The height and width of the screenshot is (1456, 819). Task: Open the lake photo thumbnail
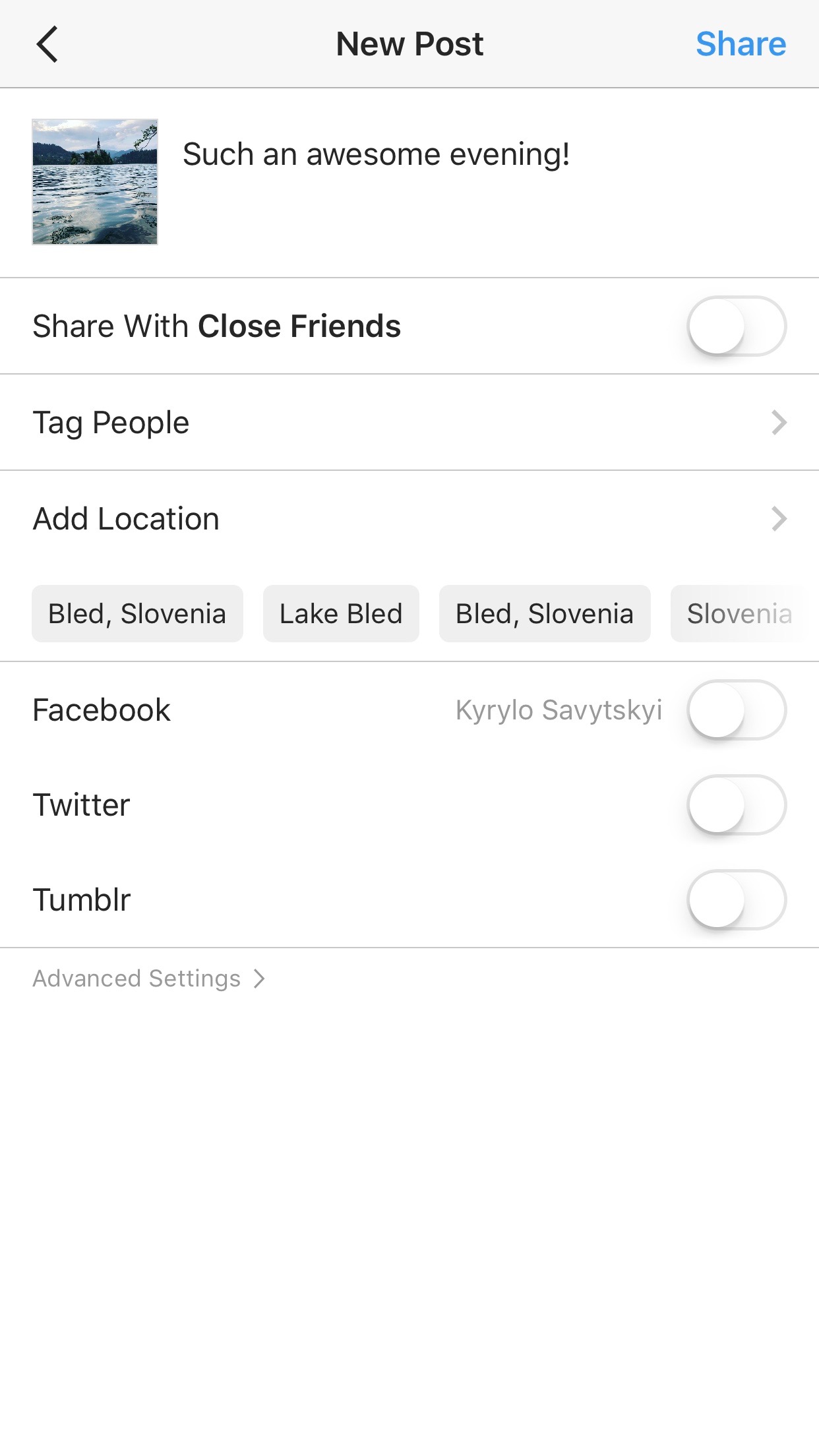pyautogui.click(x=95, y=182)
